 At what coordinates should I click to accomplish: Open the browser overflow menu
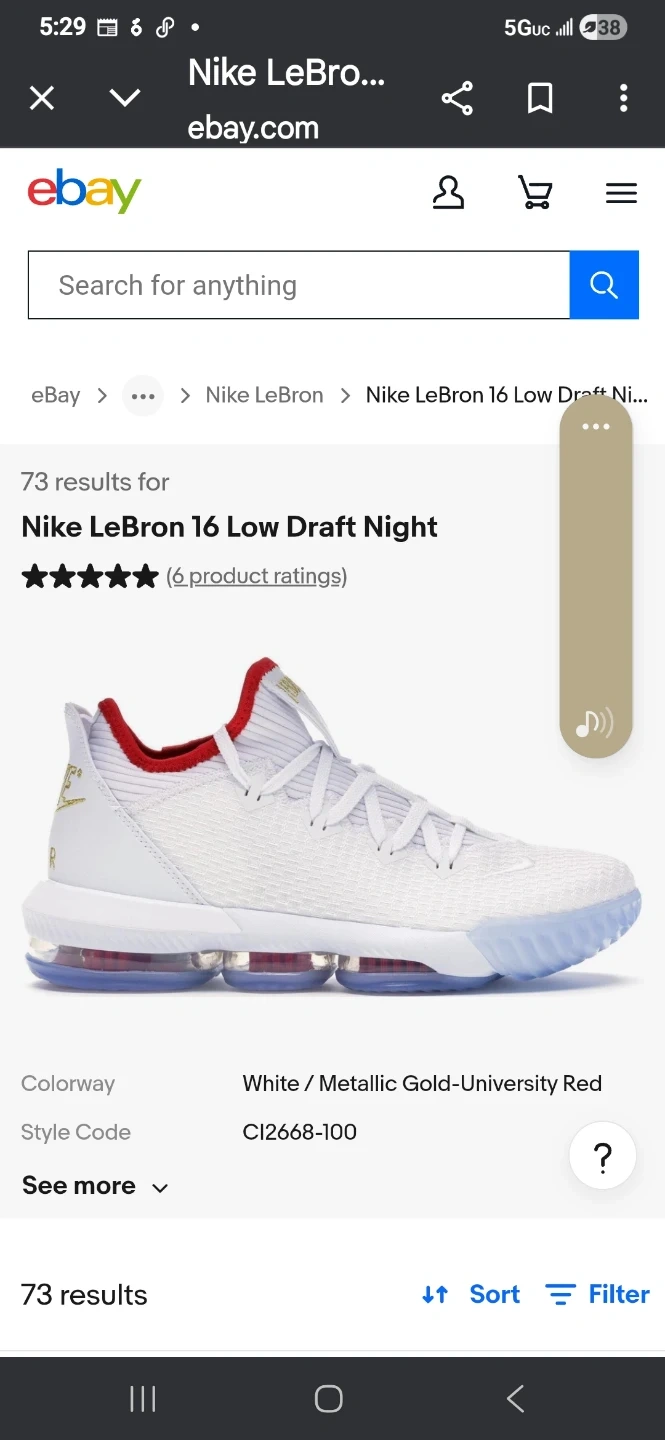(x=624, y=98)
